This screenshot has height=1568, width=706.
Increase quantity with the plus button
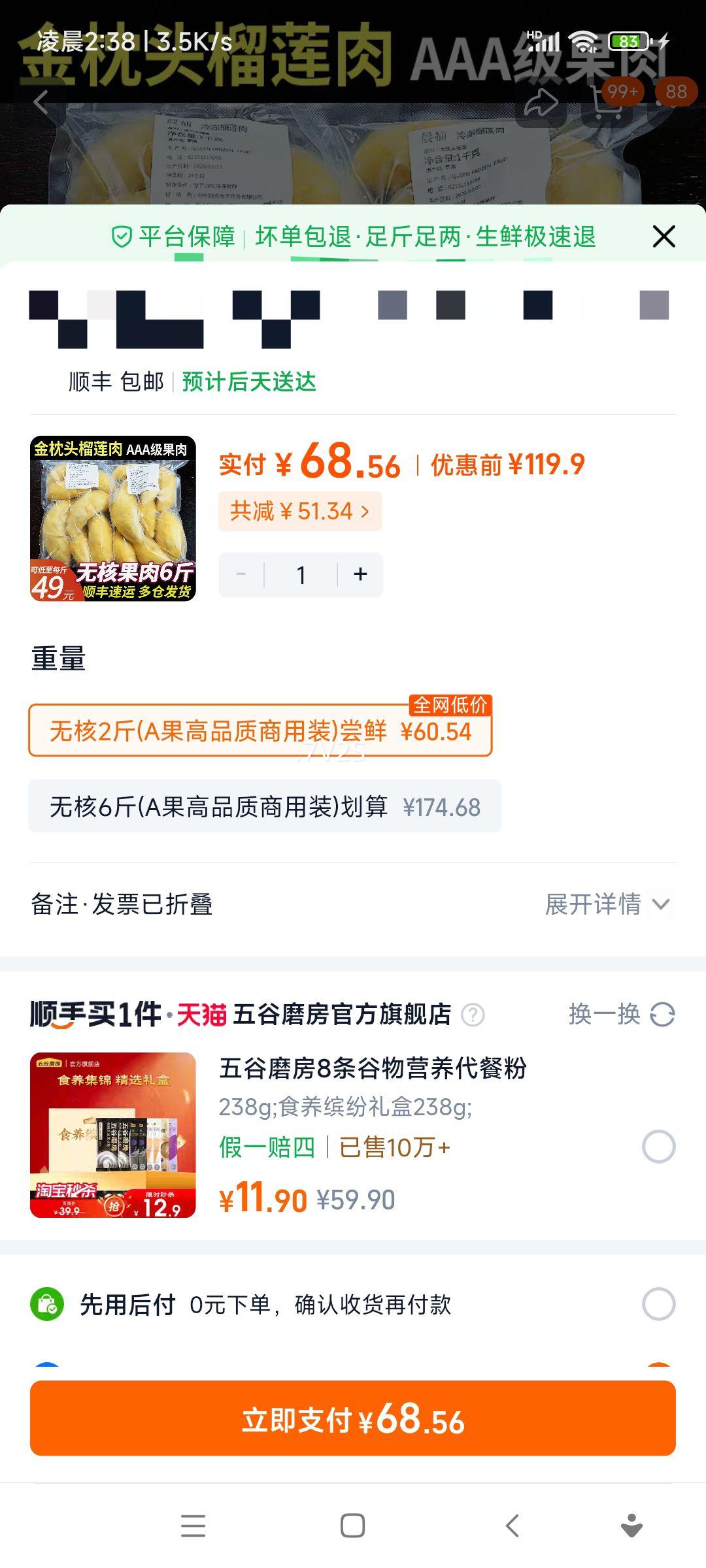[x=360, y=574]
